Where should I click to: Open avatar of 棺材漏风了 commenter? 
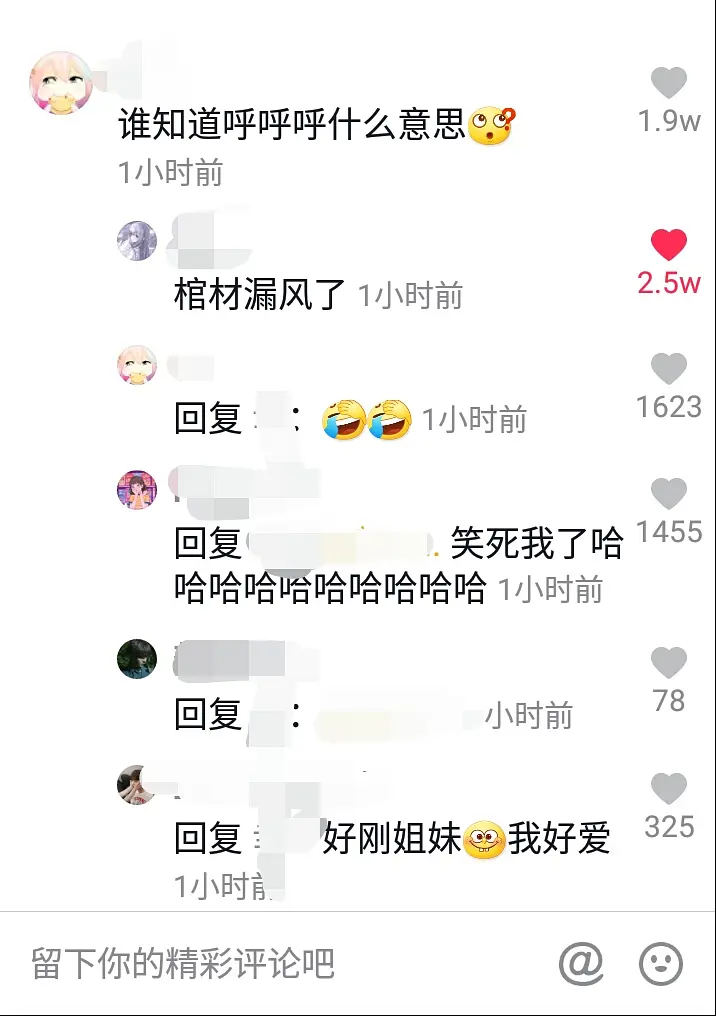(x=137, y=241)
